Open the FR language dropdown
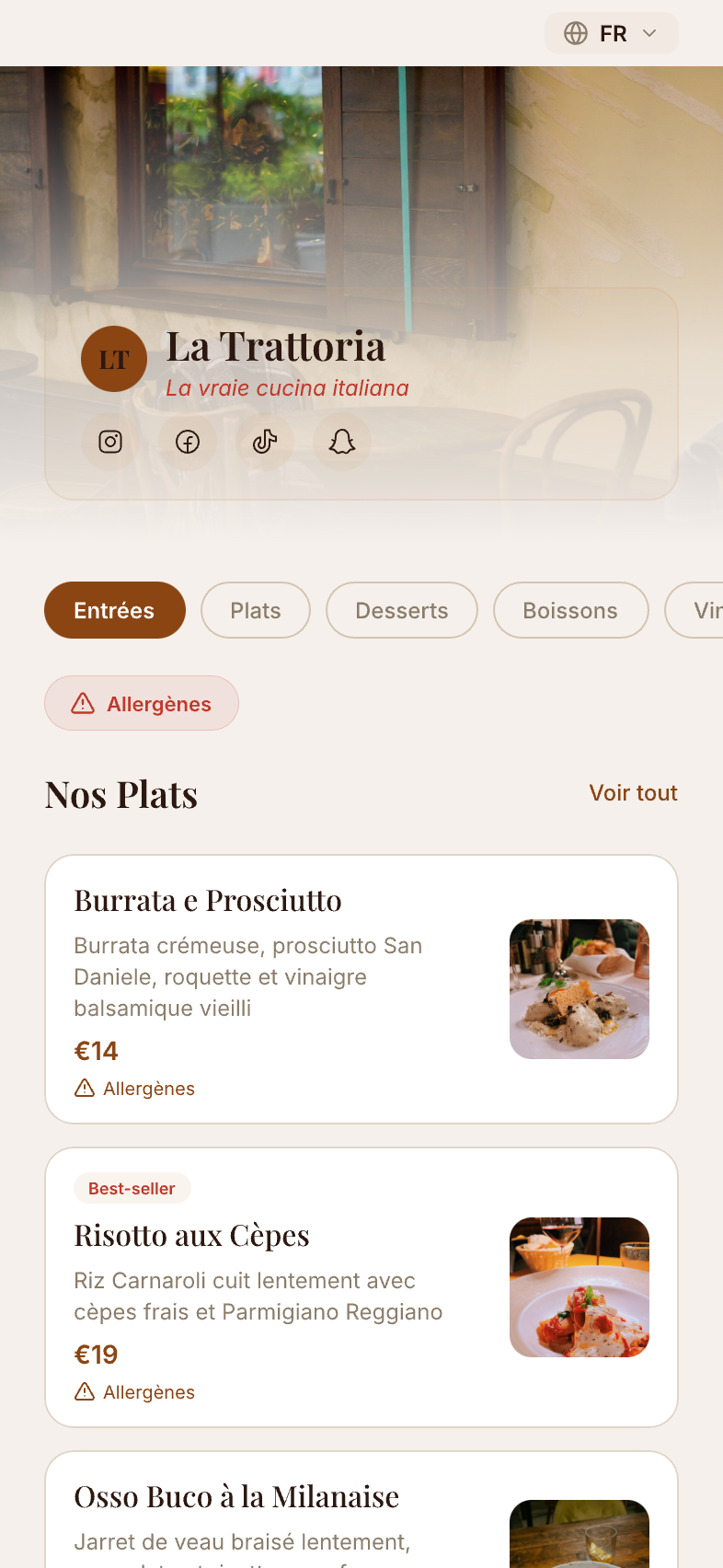The image size is (723, 1568). pyautogui.click(x=611, y=34)
